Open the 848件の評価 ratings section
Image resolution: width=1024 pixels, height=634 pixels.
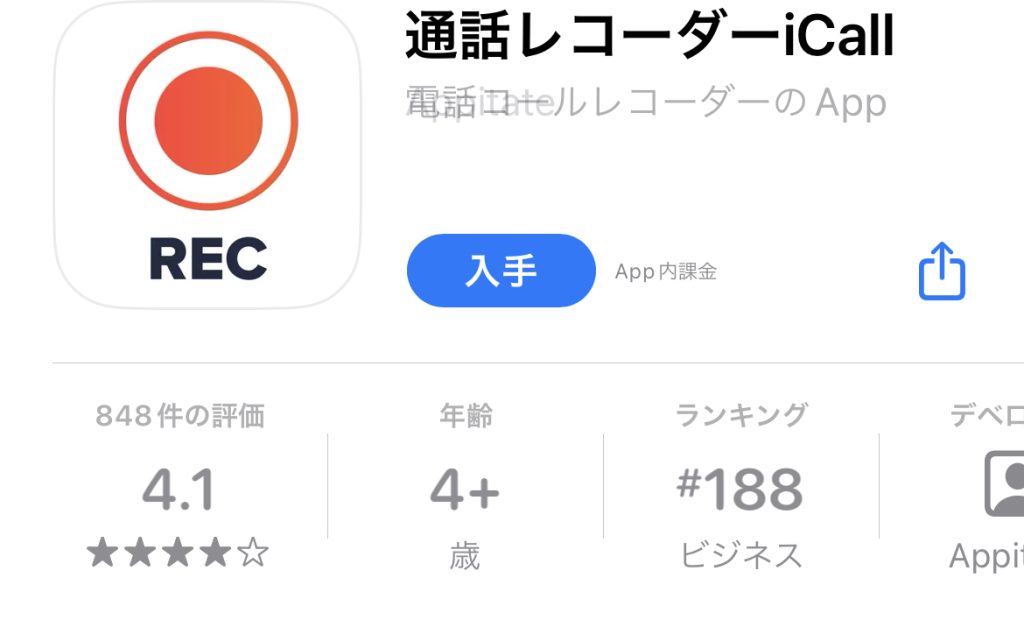coord(180,489)
